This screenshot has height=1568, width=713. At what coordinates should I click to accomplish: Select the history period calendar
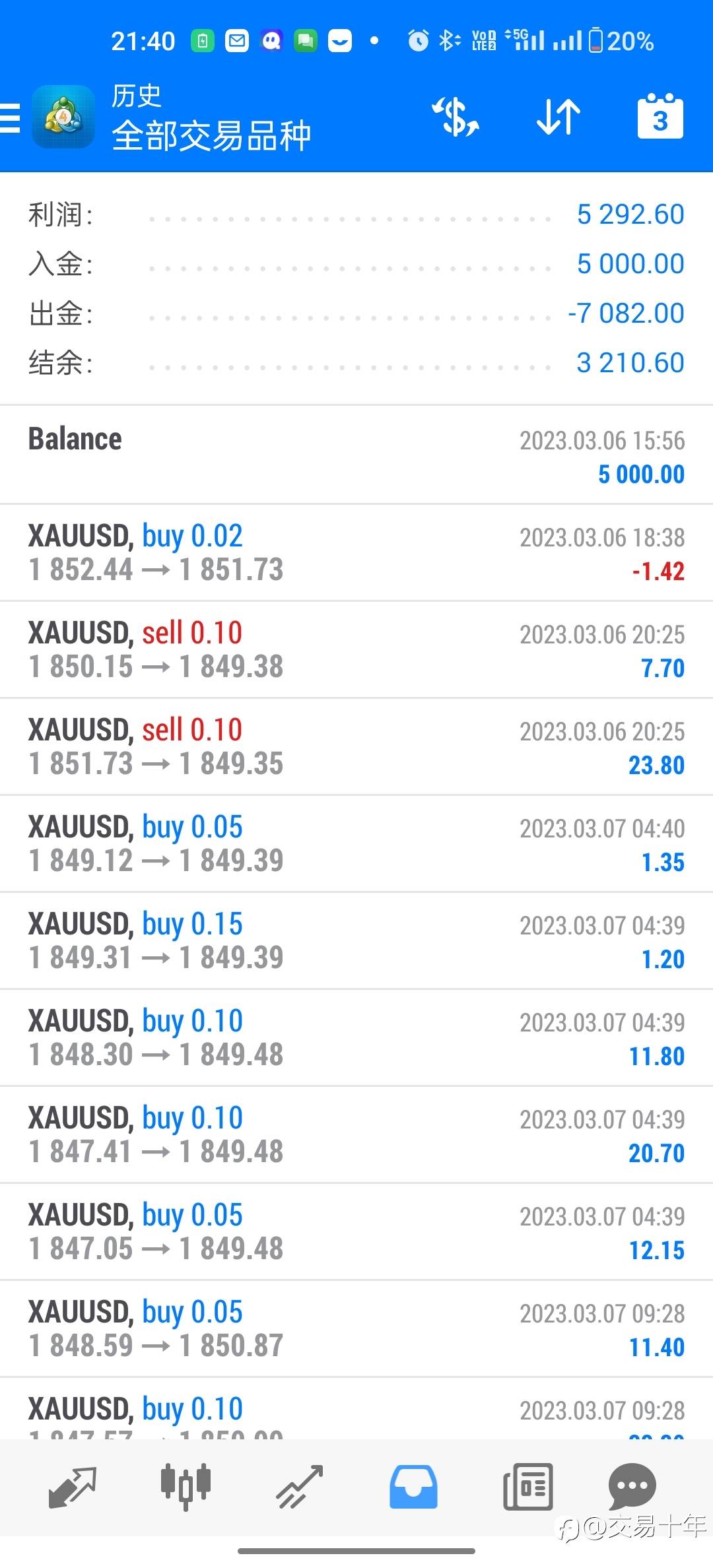click(x=660, y=117)
